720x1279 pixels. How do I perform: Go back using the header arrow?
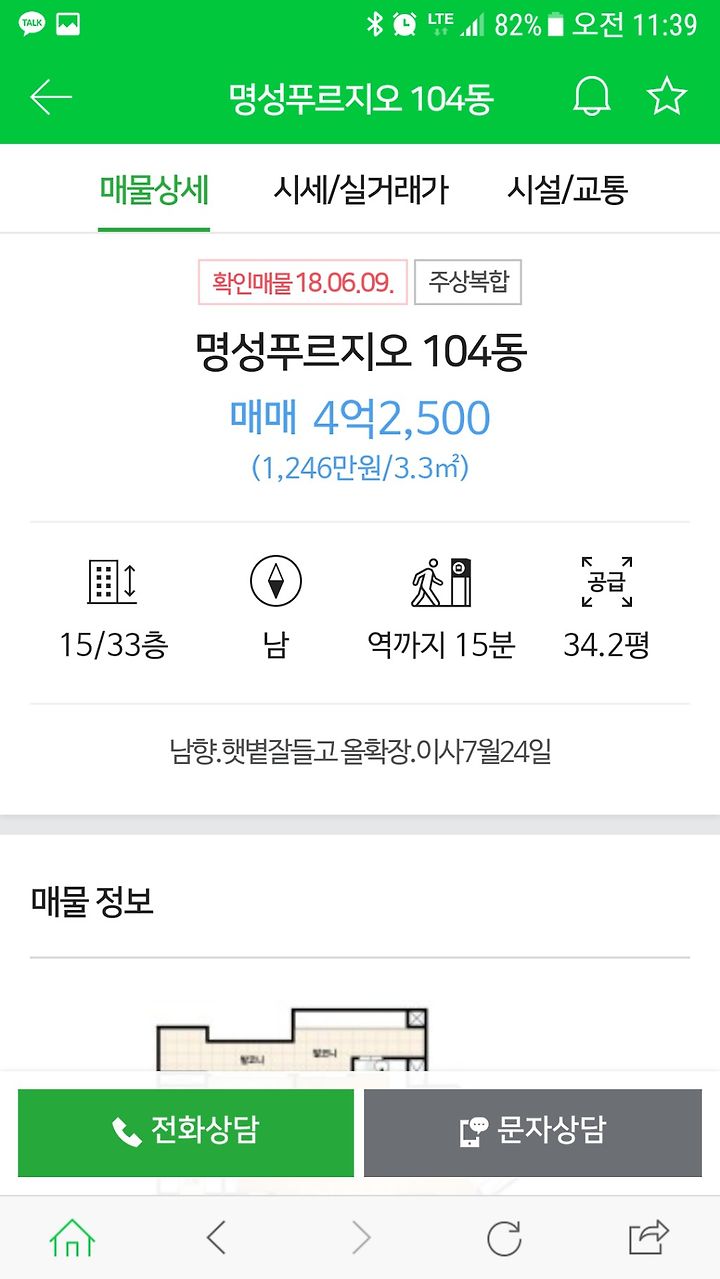point(51,98)
